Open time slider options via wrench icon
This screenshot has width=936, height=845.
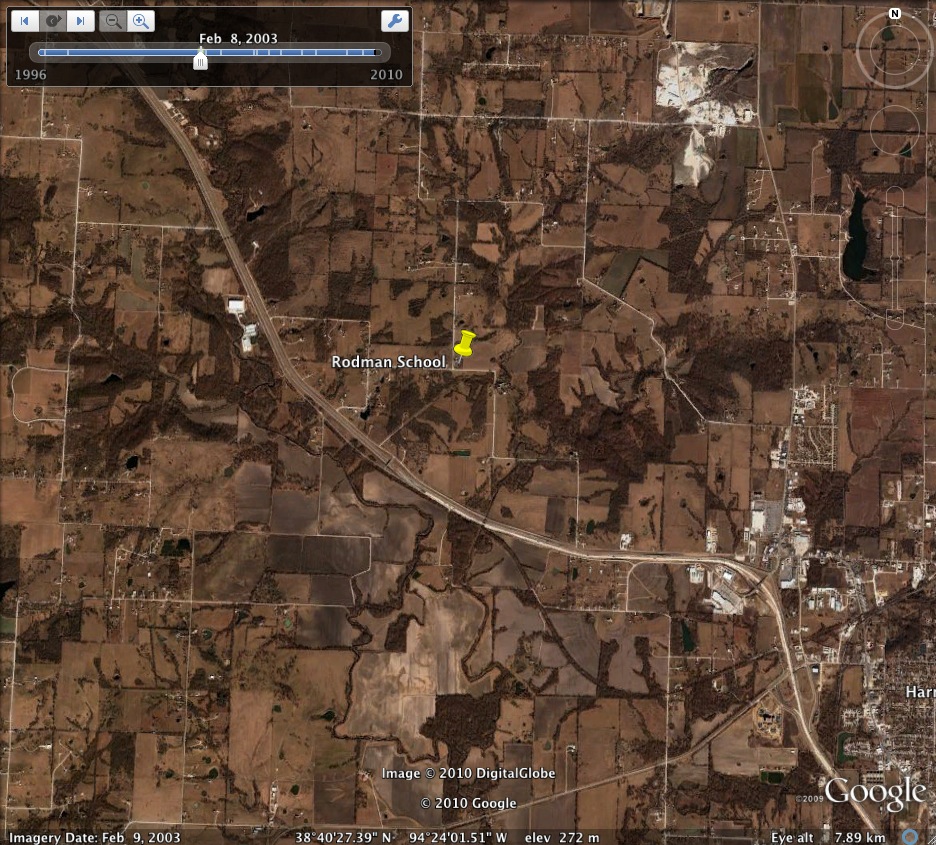395,20
